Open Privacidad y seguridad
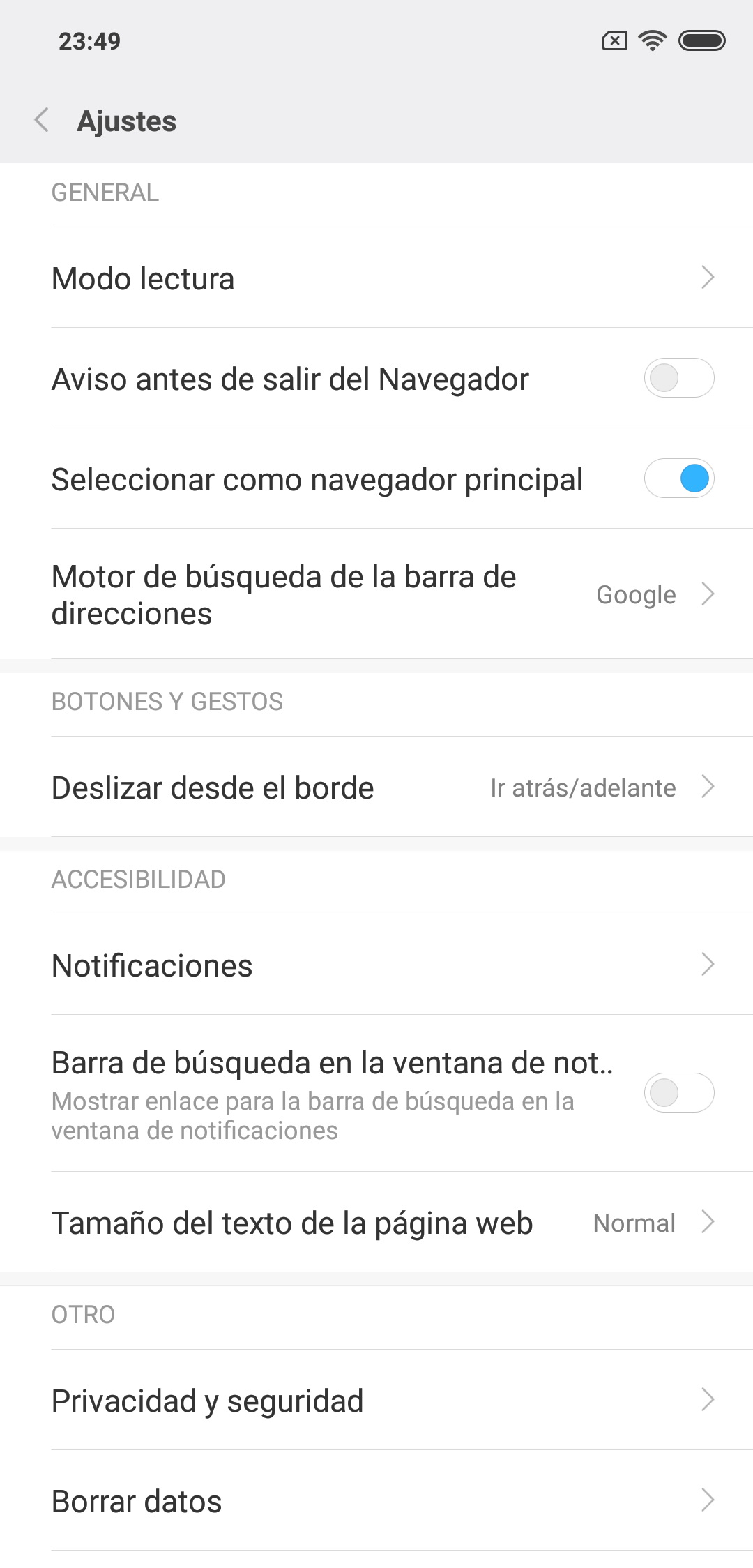Screen dimensions: 753x1568 click(x=376, y=1401)
